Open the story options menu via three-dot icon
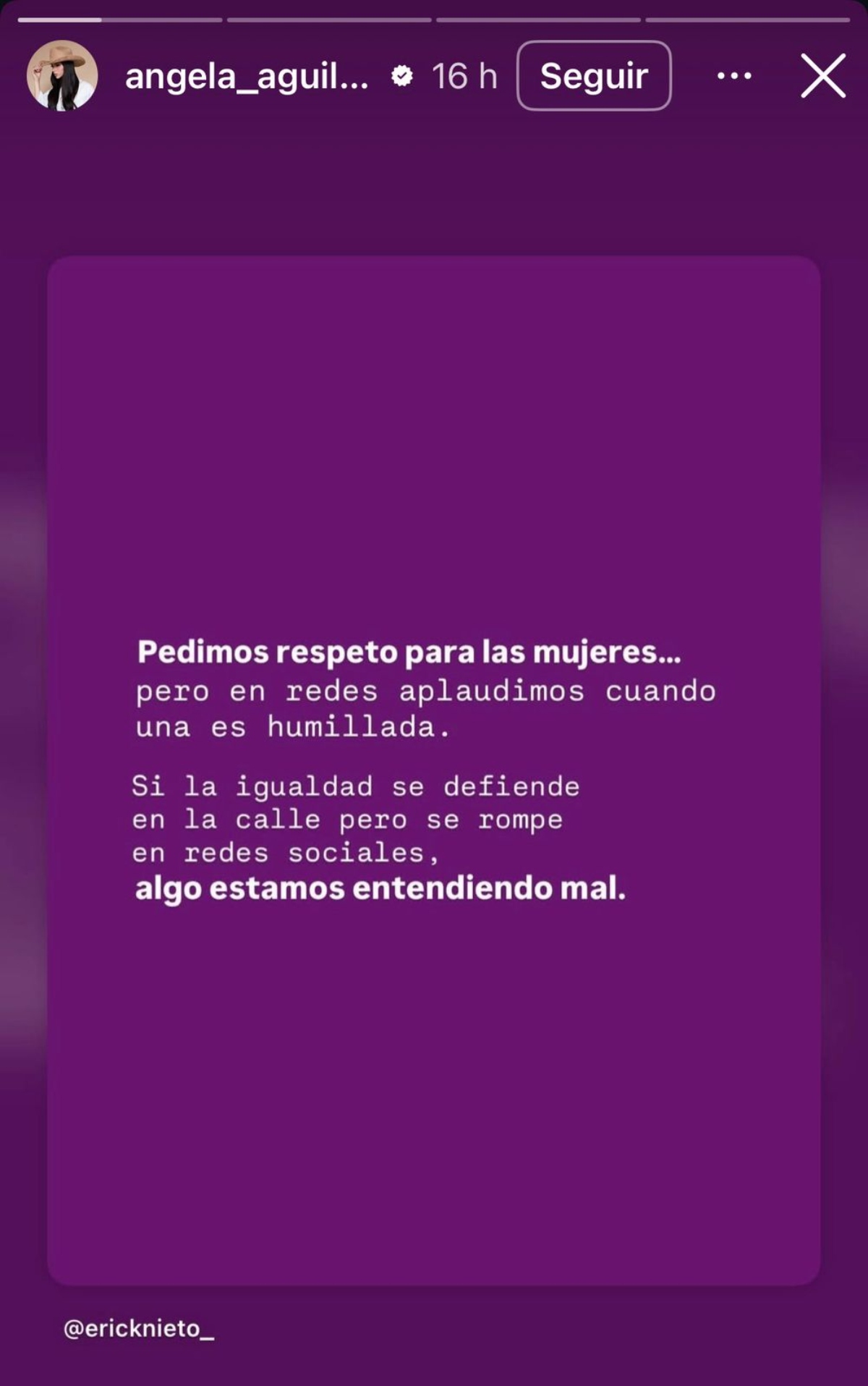868x1386 pixels. [735, 75]
